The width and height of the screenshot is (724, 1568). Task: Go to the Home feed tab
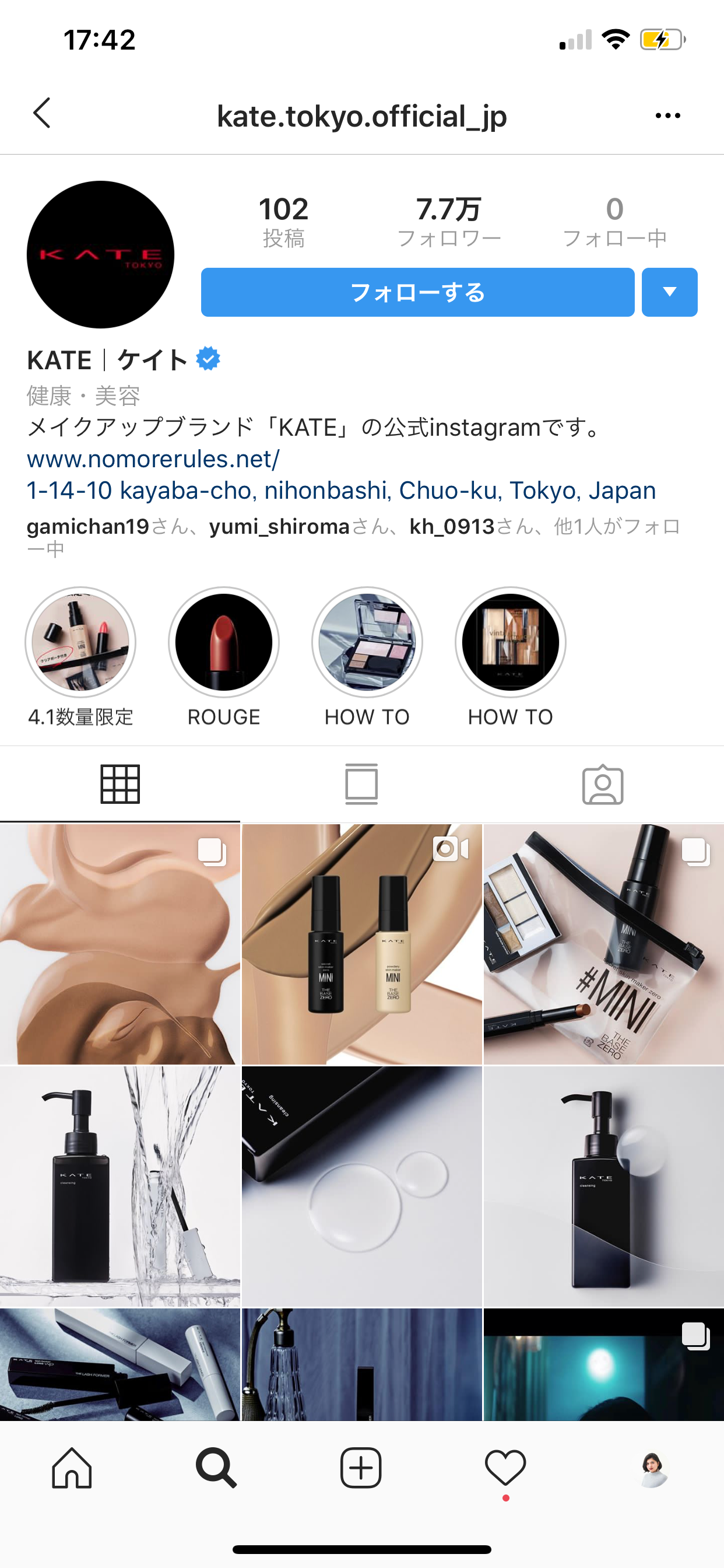coord(72,1468)
